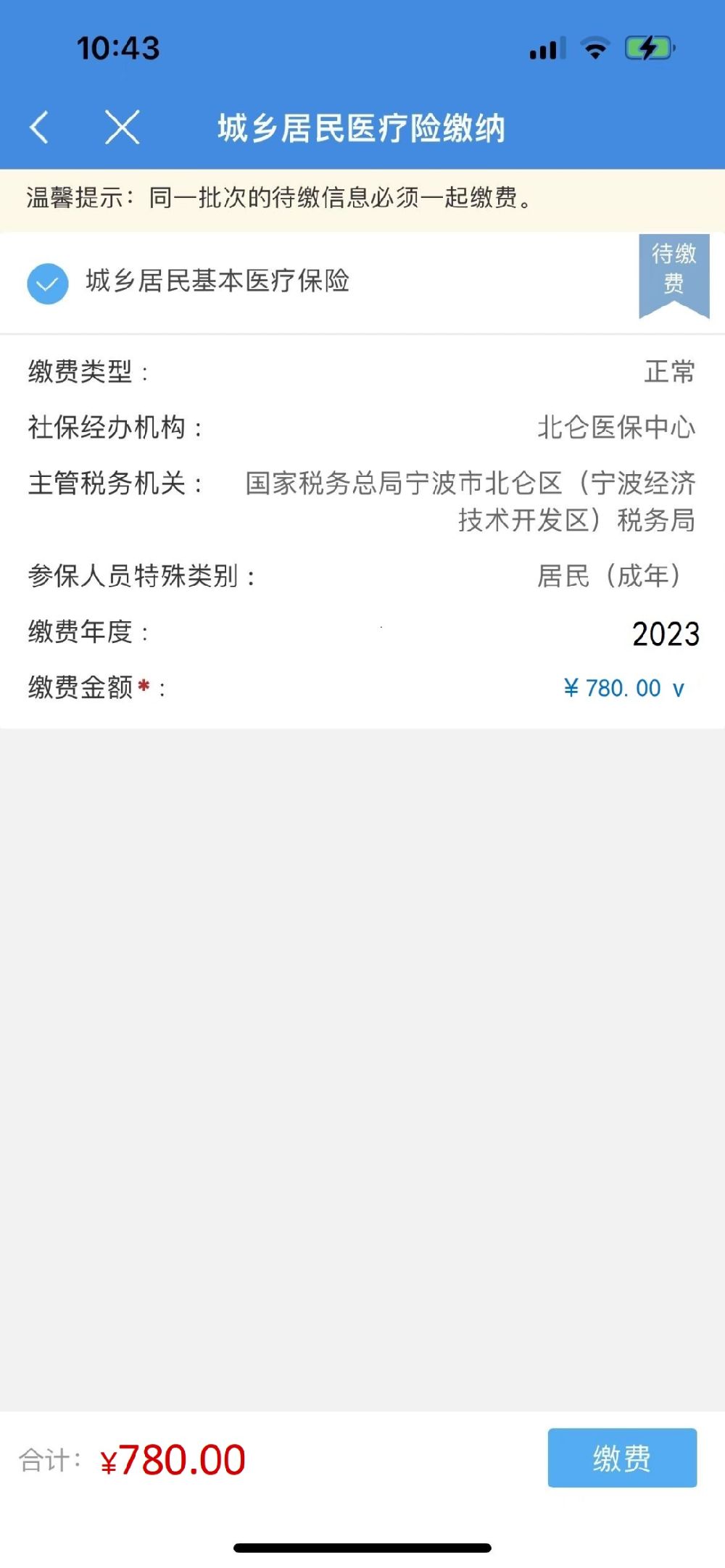
Task: Close the page with the X icon
Action: 122,128
